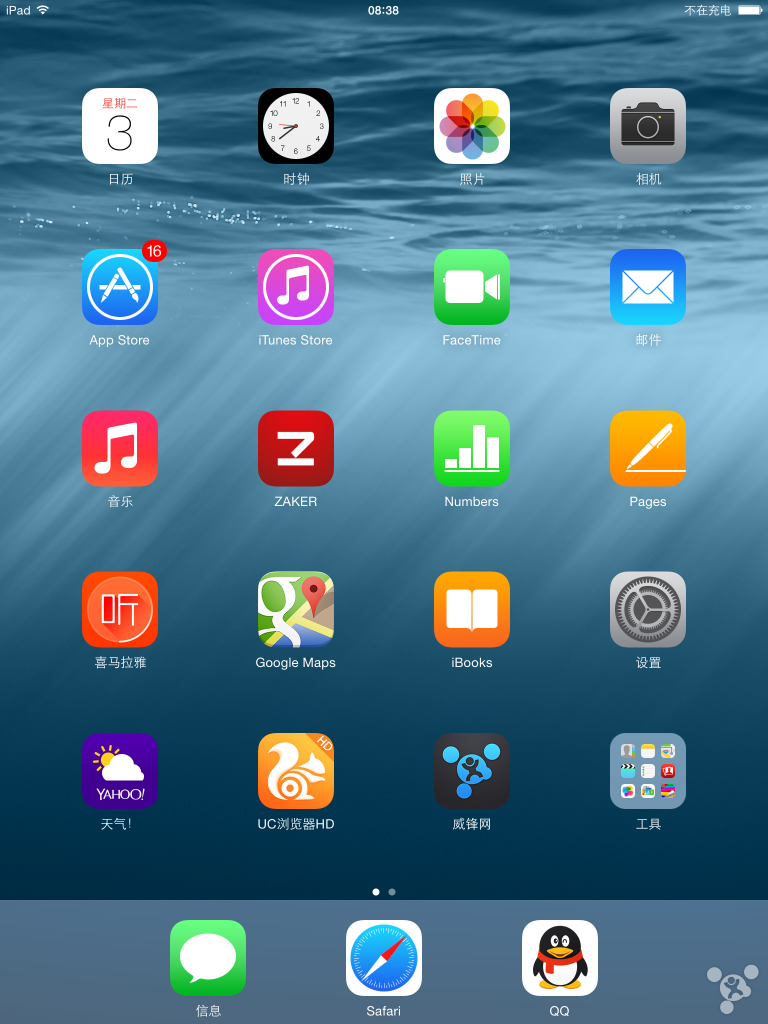Screen dimensions: 768x1024
Task: Launch the Music app (音乐)
Action: click(x=120, y=448)
